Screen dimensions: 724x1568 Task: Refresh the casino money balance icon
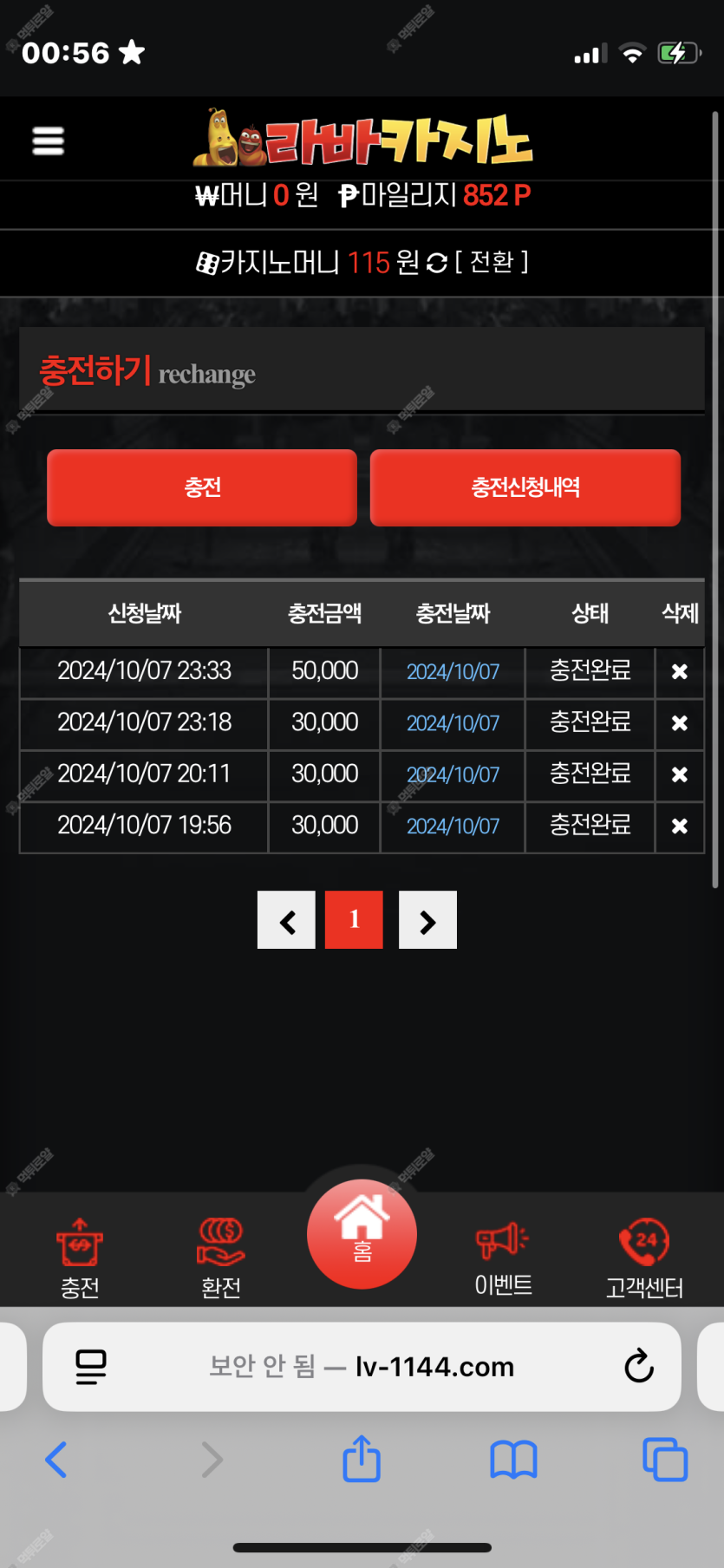coord(437,262)
